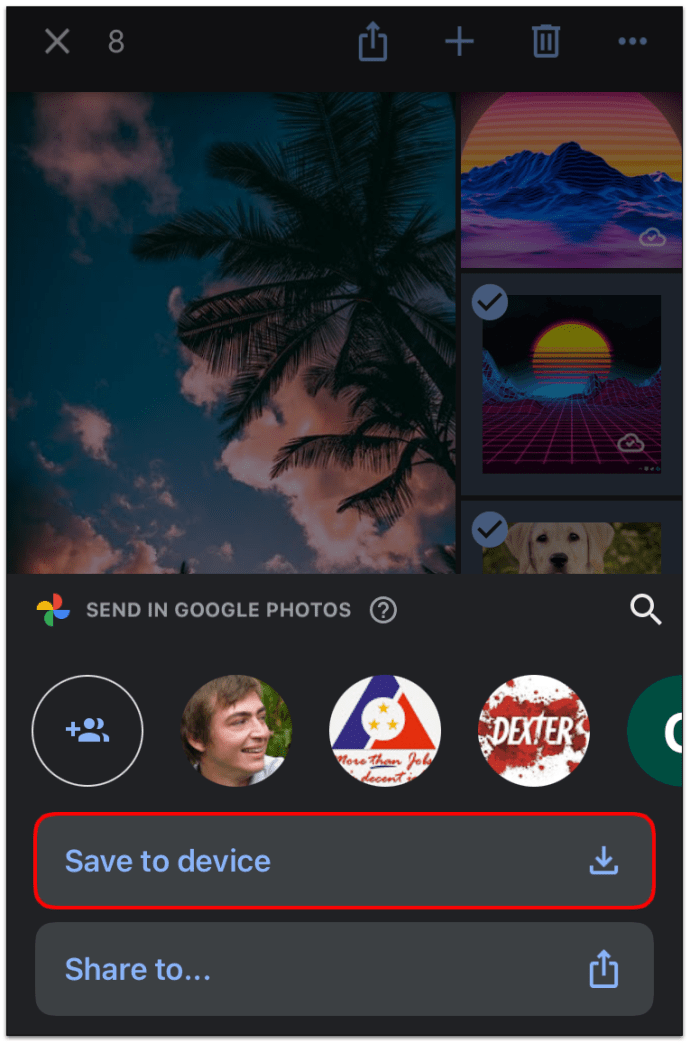Screen dimensions: 690x1043
Task: Save to device
Action: tap(344, 861)
